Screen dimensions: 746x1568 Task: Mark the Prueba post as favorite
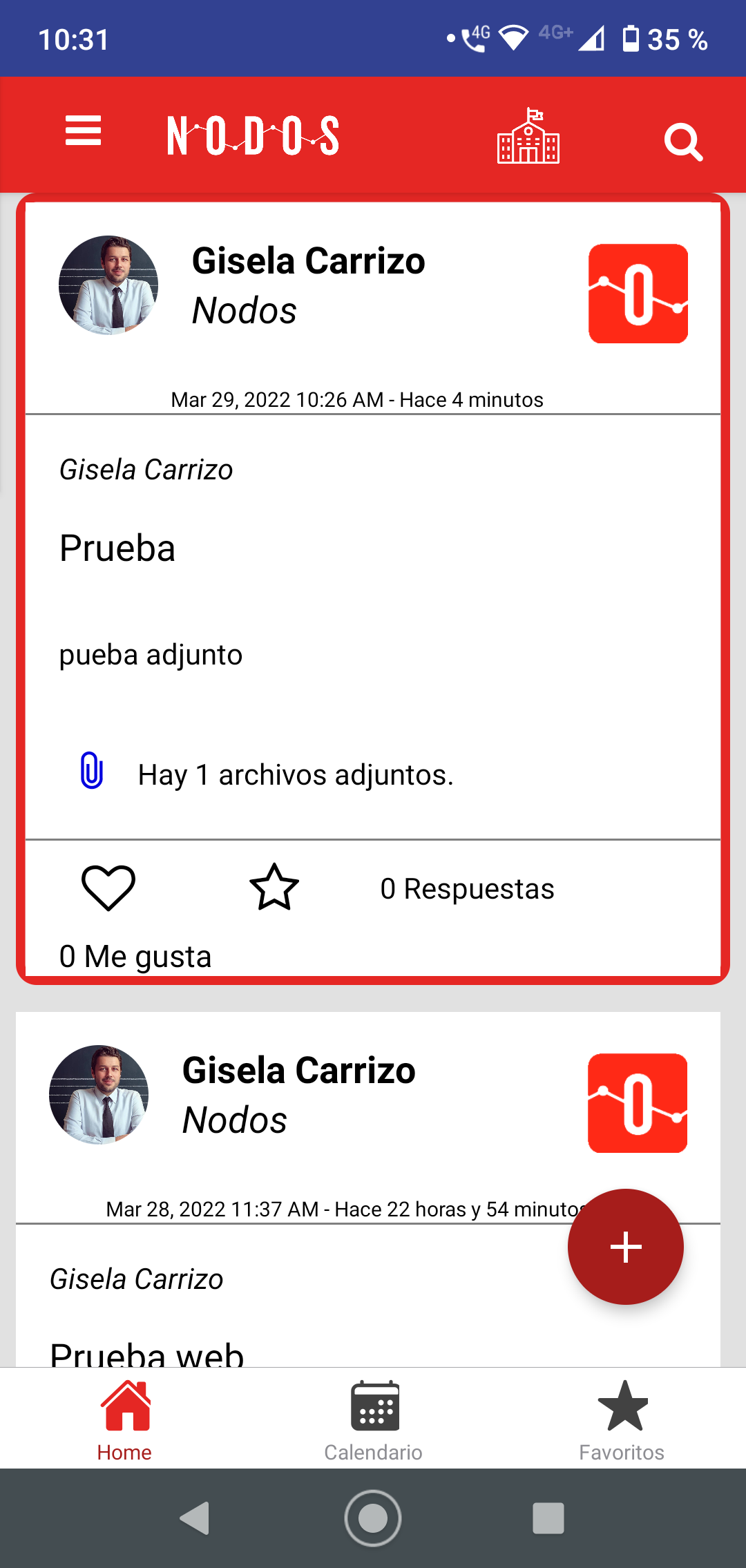click(x=274, y=888)
